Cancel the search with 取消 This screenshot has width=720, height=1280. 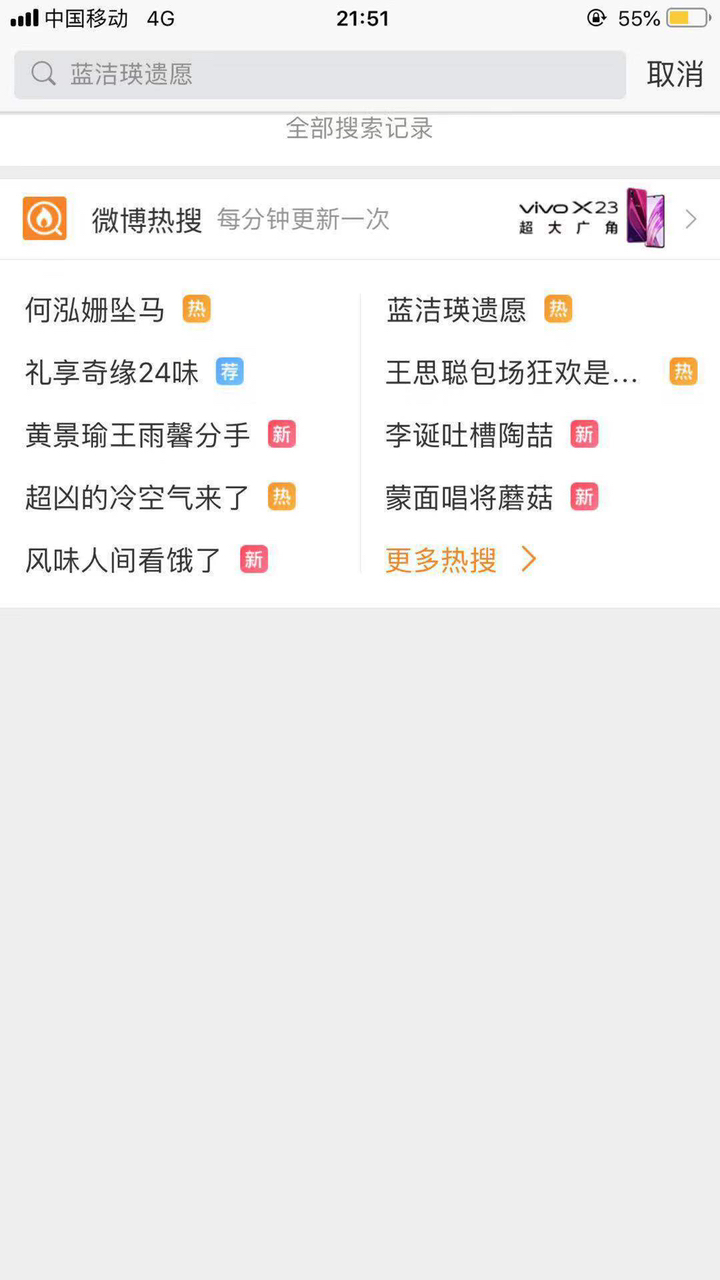tap(675, 75)
